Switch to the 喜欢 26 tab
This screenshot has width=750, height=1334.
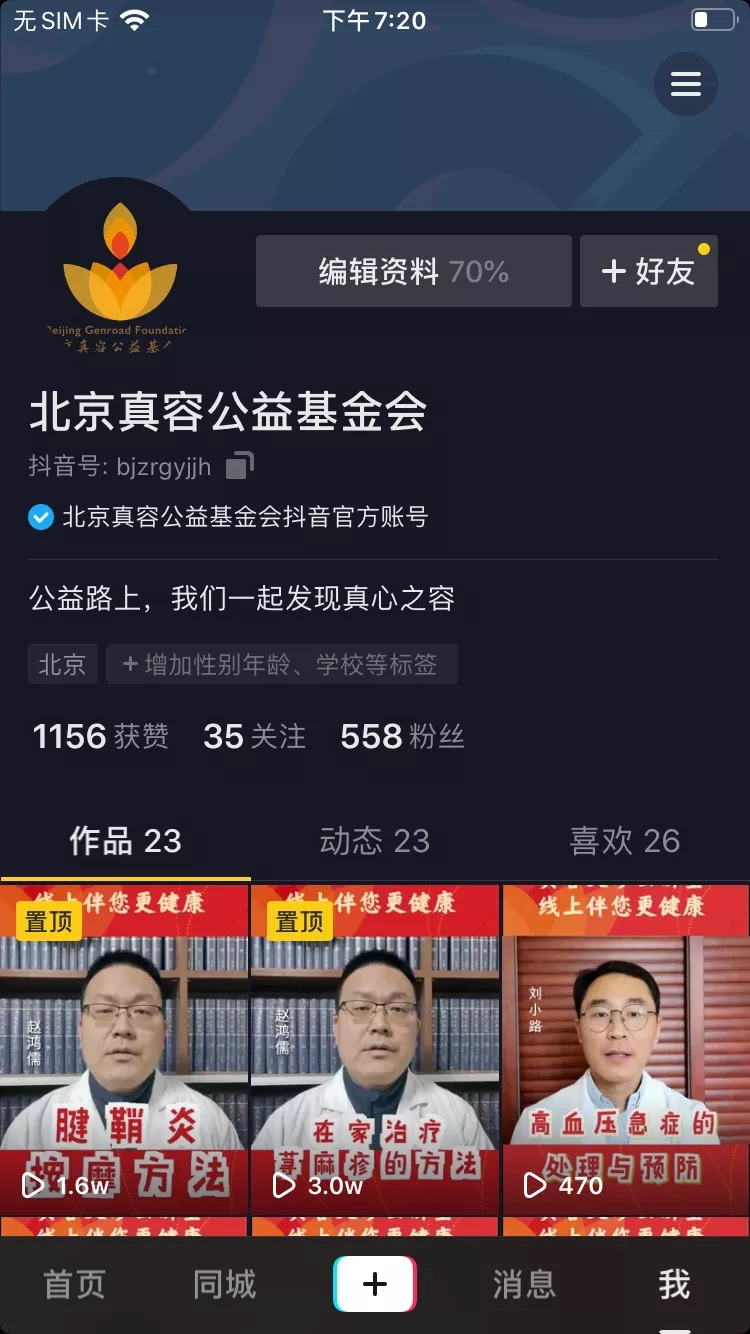tap(624, 841)
